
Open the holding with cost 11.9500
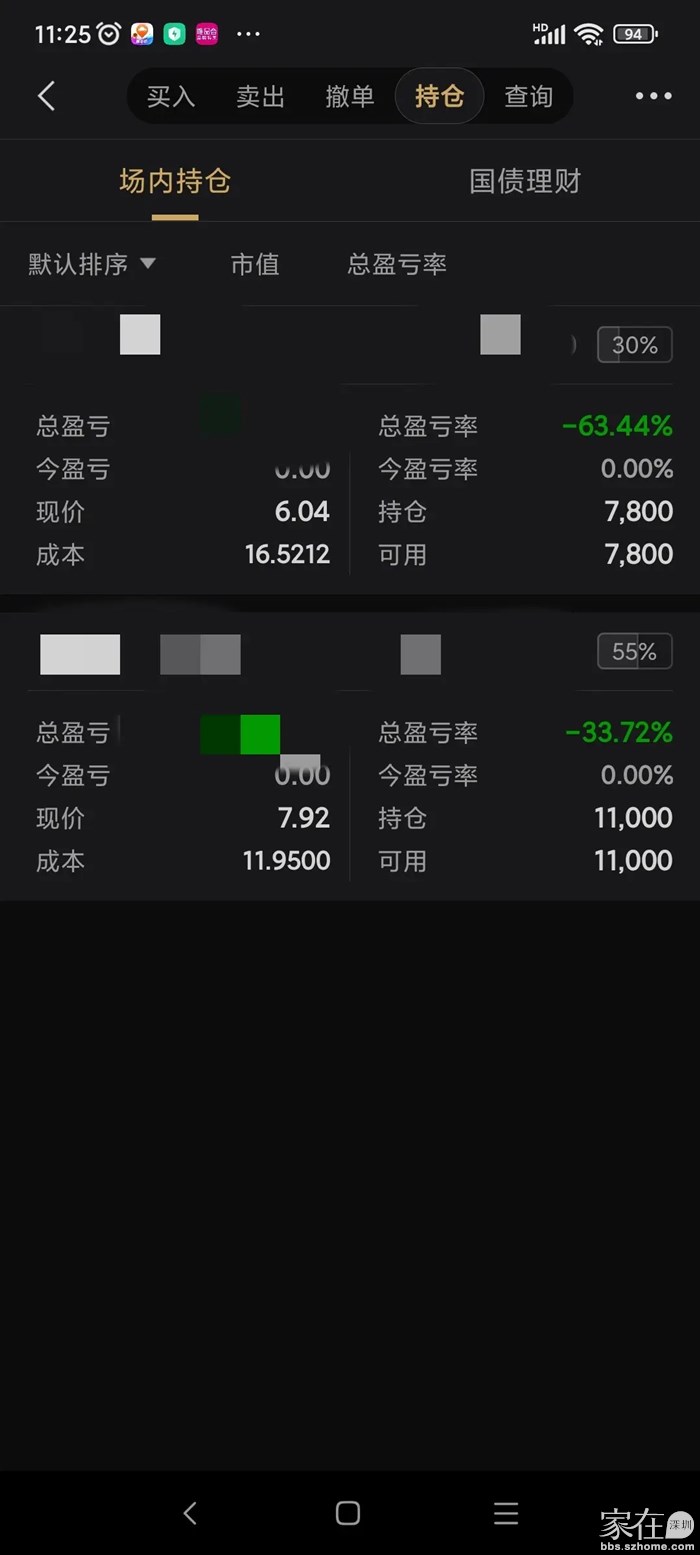click(x=350, y=797)
